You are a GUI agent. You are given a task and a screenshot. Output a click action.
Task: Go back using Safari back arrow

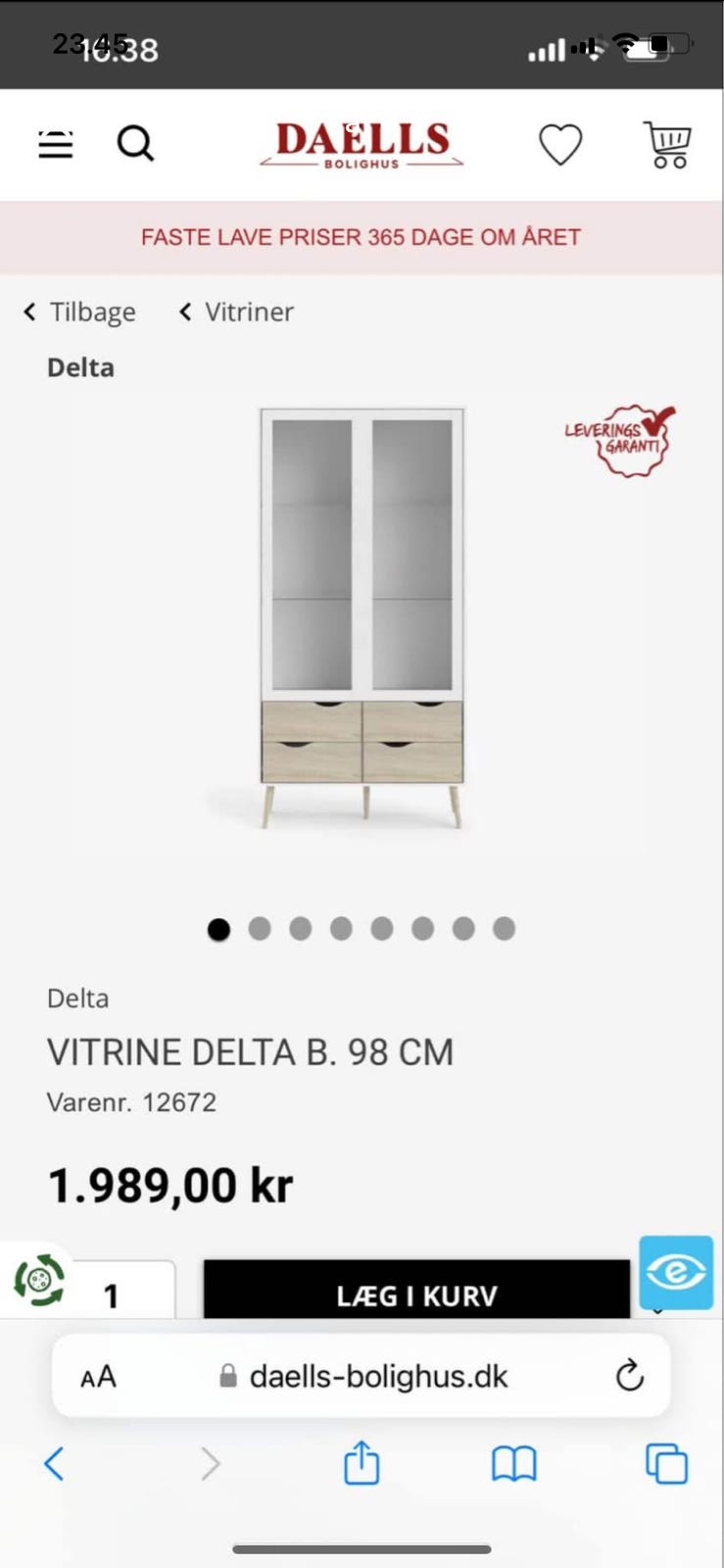click(x=54, y=1463)
